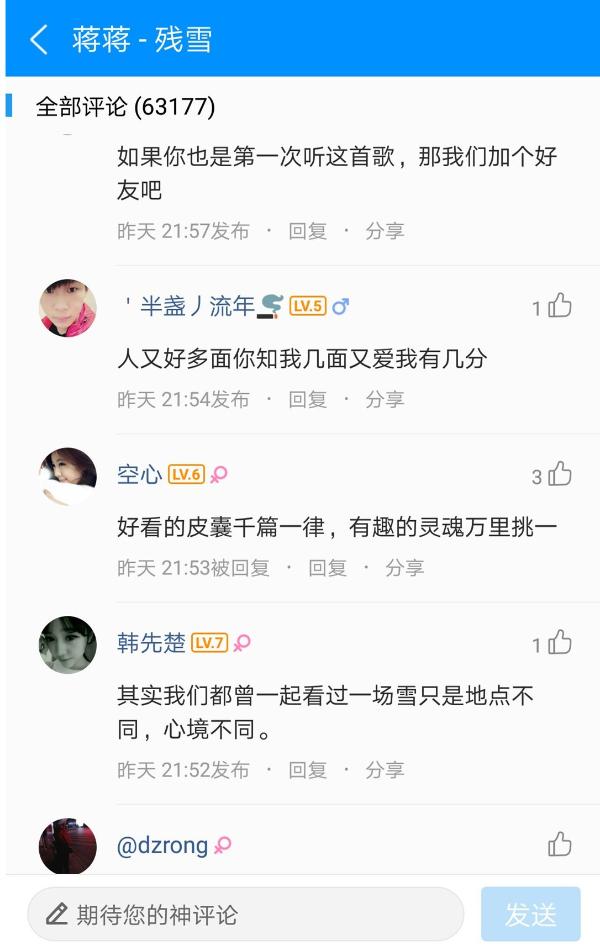Image resolution: width=600 pixels, height=951 pixels.
Task: Like the comment by 半盏丿流年
Action: [559, 306]
